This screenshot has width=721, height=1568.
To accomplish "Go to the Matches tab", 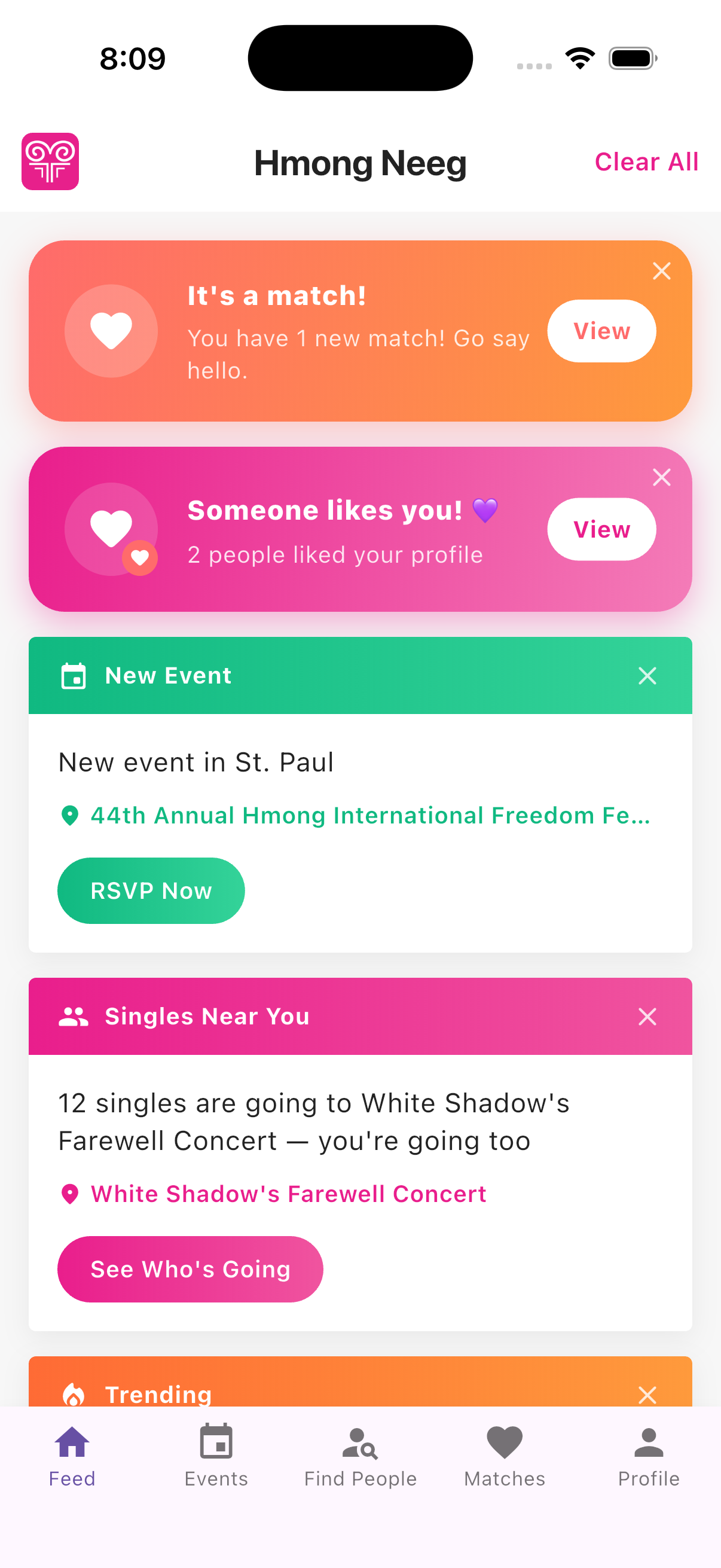I will click(x=505, y=1457).
